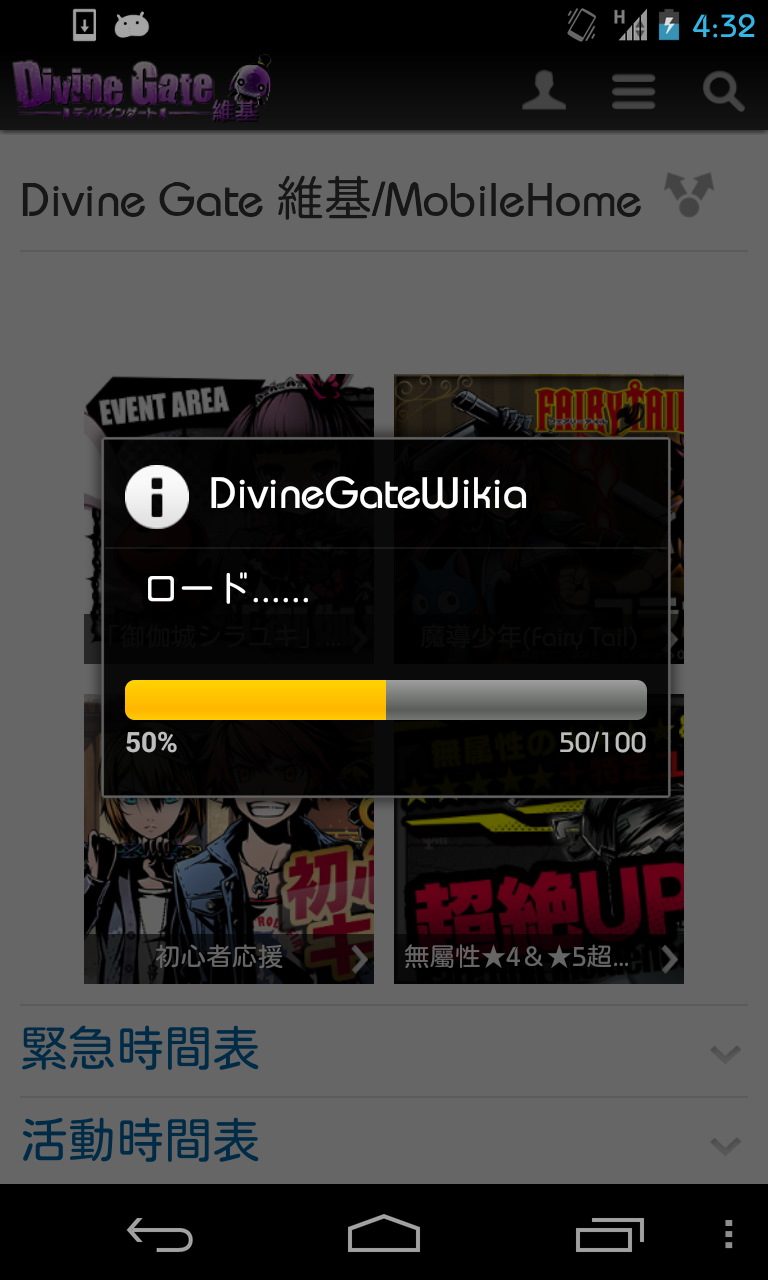Expand the 活動時間表 section
The width and height of the screenshot is (768, 1280).
click(x=384, y=1141)
